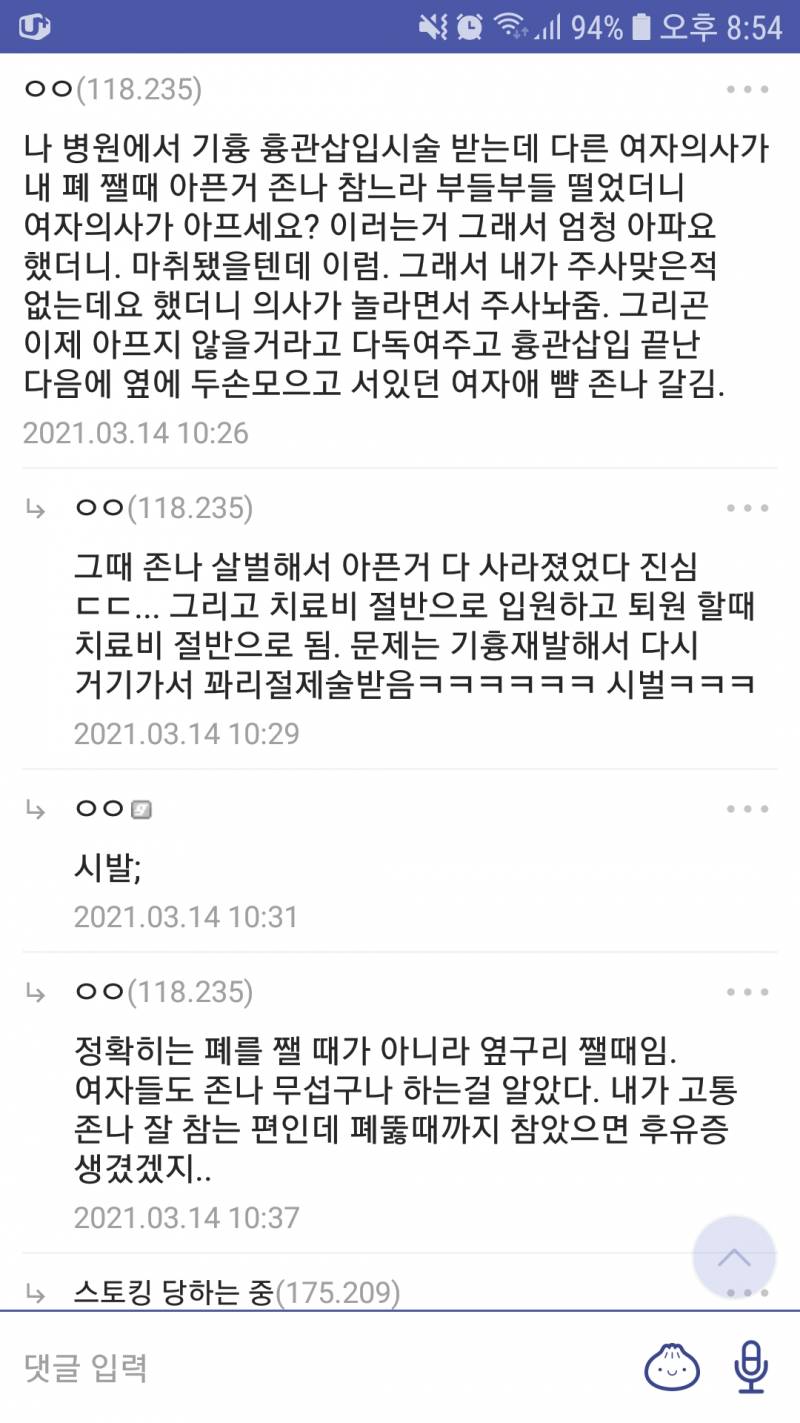Jump to top with the up arrow button
Viewport: 800px width, 1423px height.
coord(734,1257)
